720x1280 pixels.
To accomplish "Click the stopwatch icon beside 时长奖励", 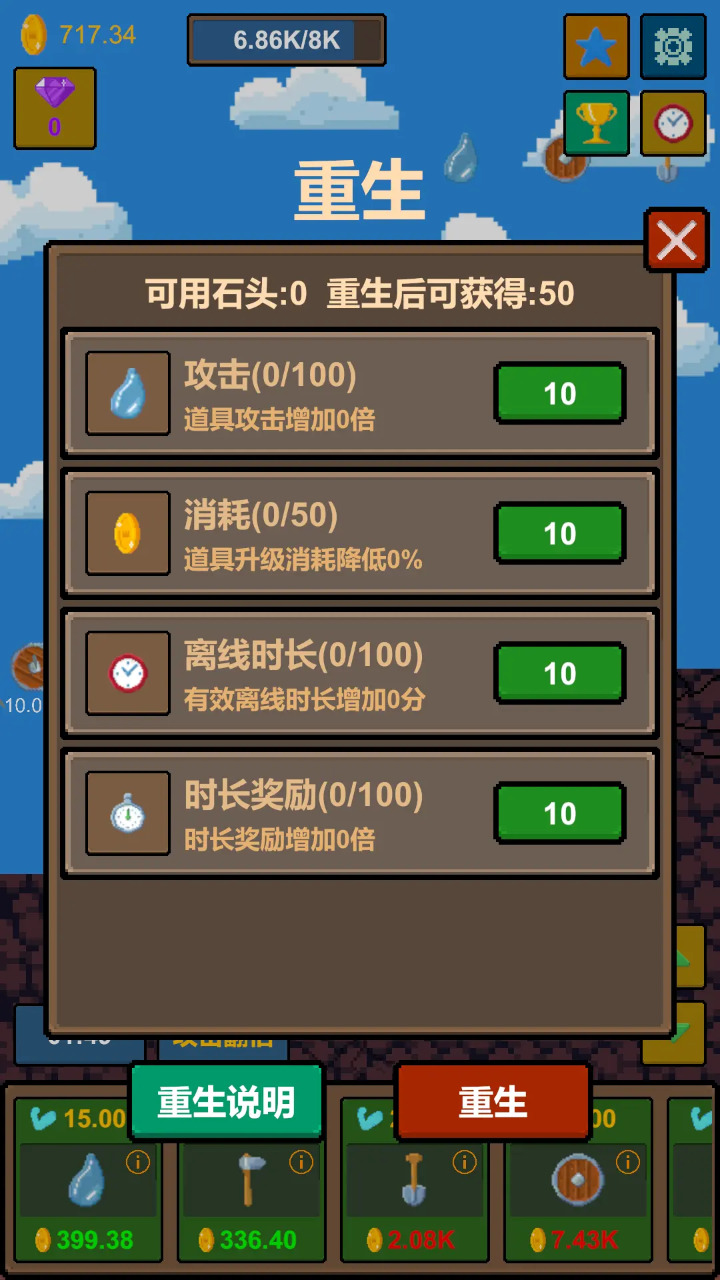I will 126,813.
